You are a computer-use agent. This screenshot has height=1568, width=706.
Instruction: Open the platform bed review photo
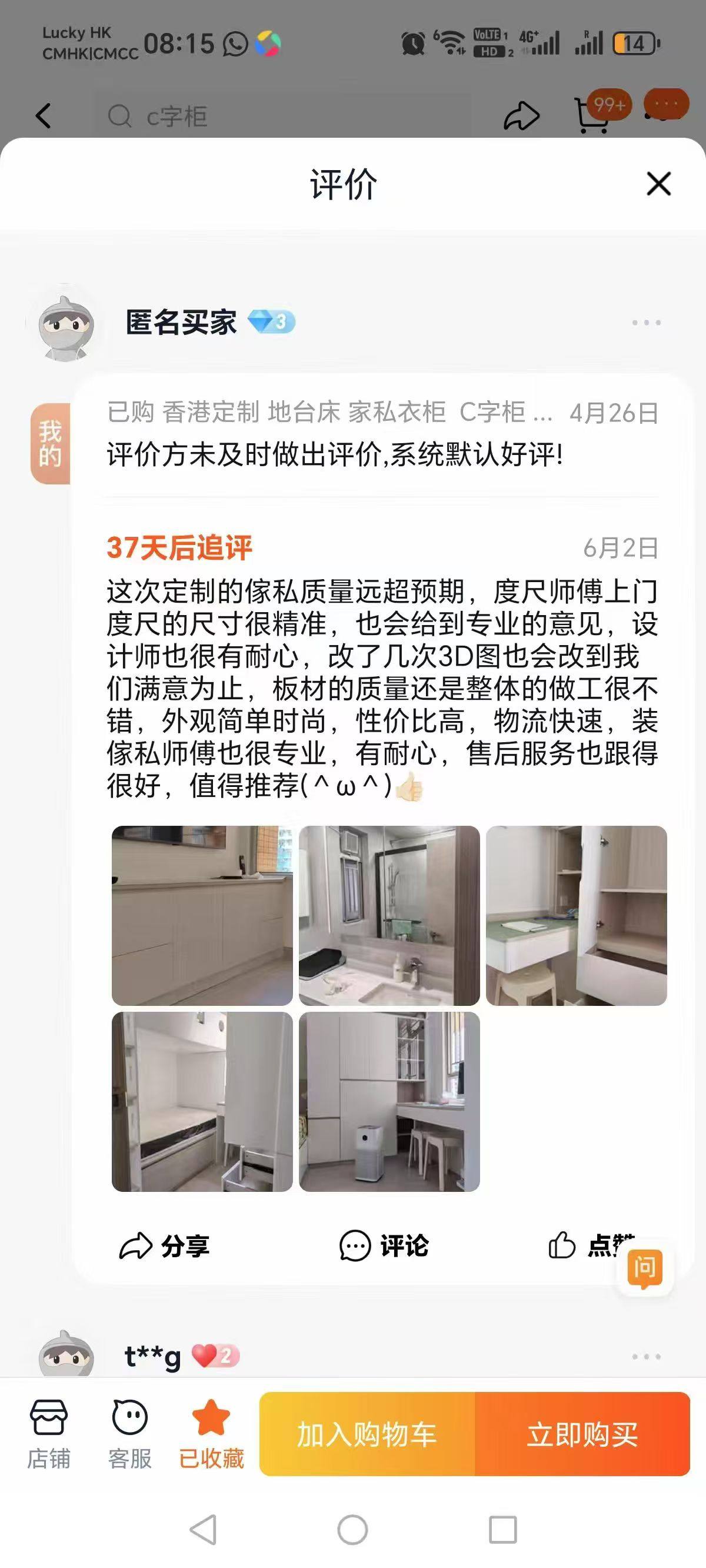point(202,1101)
